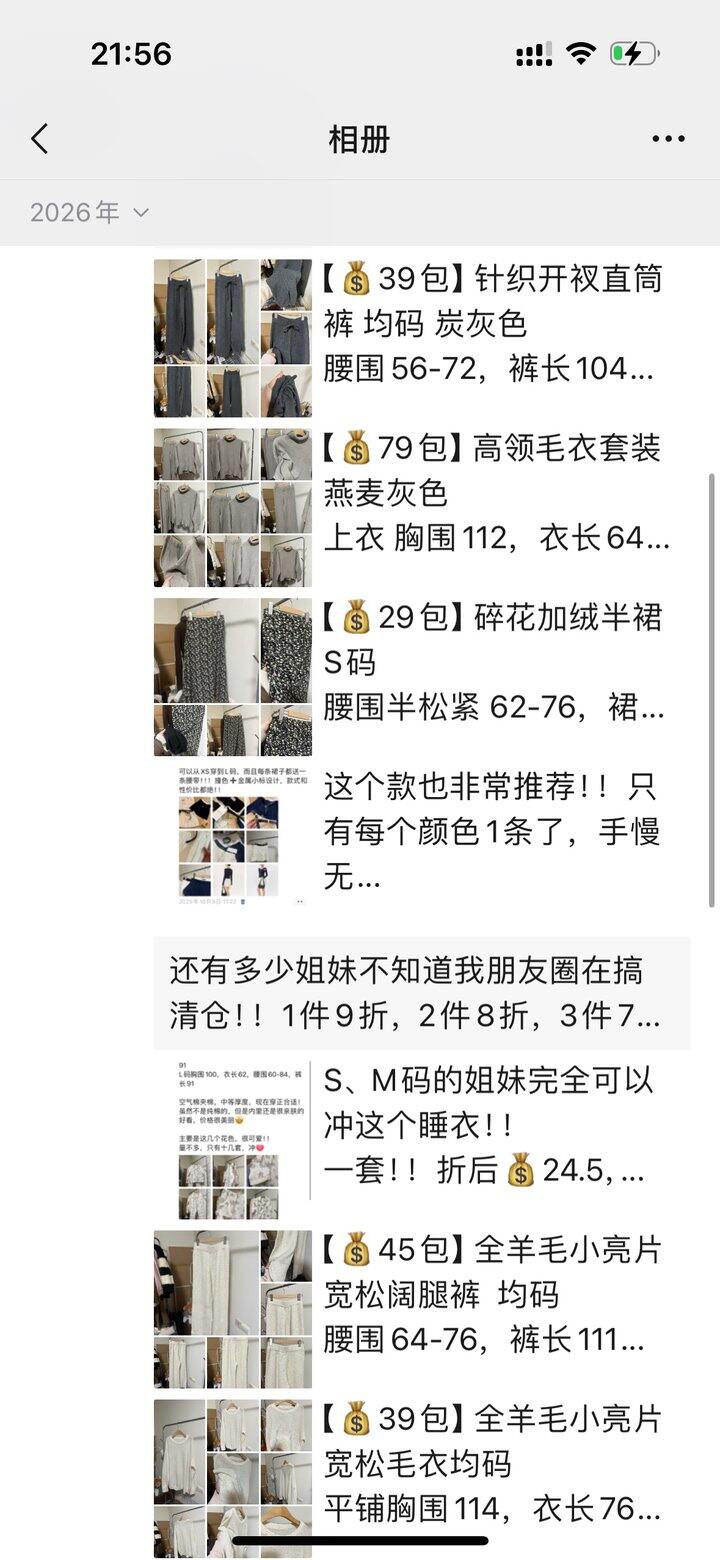Tap the home indicator bar at the bottom
Screen dimensions: 720x1560
pos(360,1544)
